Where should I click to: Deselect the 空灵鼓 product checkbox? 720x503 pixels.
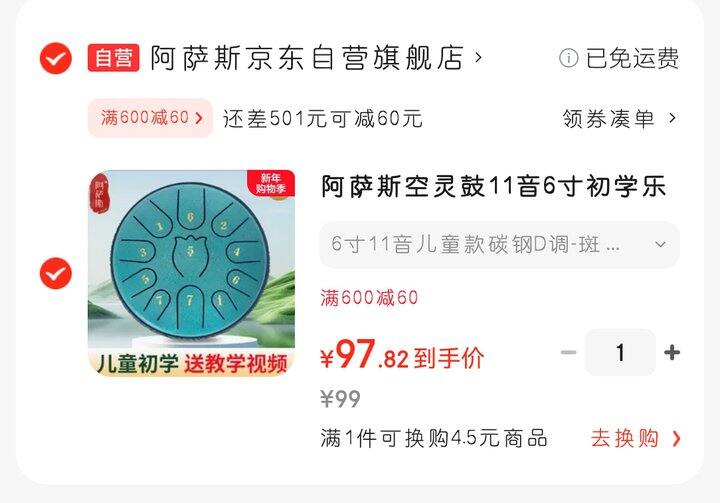(x=55, y=272)
